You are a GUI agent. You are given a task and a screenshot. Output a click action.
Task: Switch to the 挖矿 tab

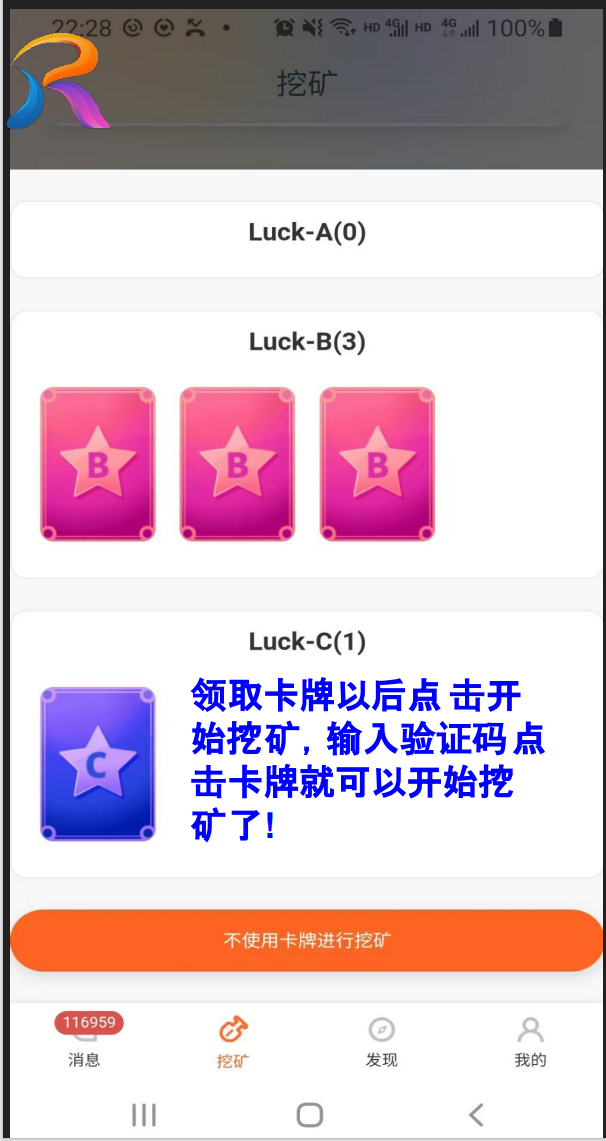pyautogui.click(x=233, y=1041)
